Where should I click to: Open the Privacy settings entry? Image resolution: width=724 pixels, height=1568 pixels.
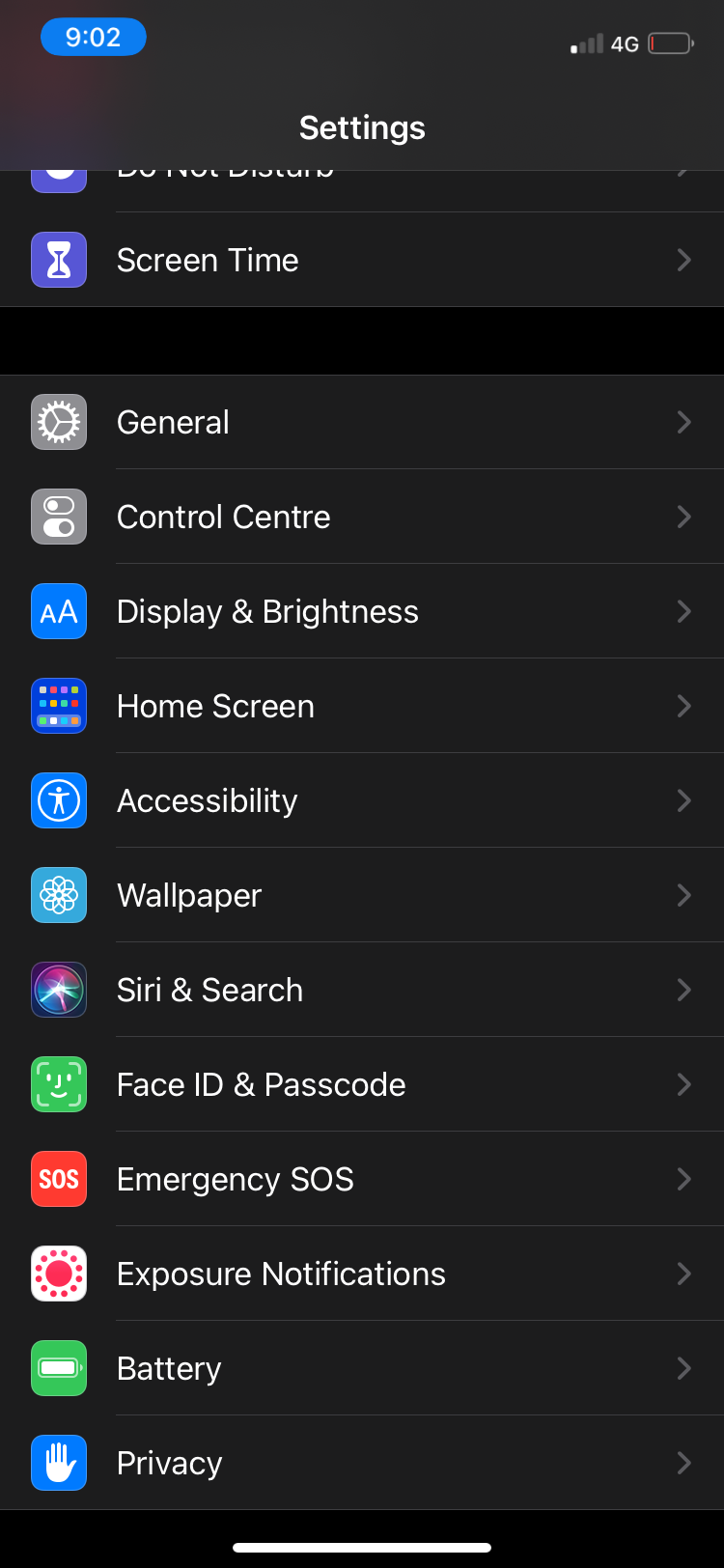pyautogui.click(x=362, y=1463)
